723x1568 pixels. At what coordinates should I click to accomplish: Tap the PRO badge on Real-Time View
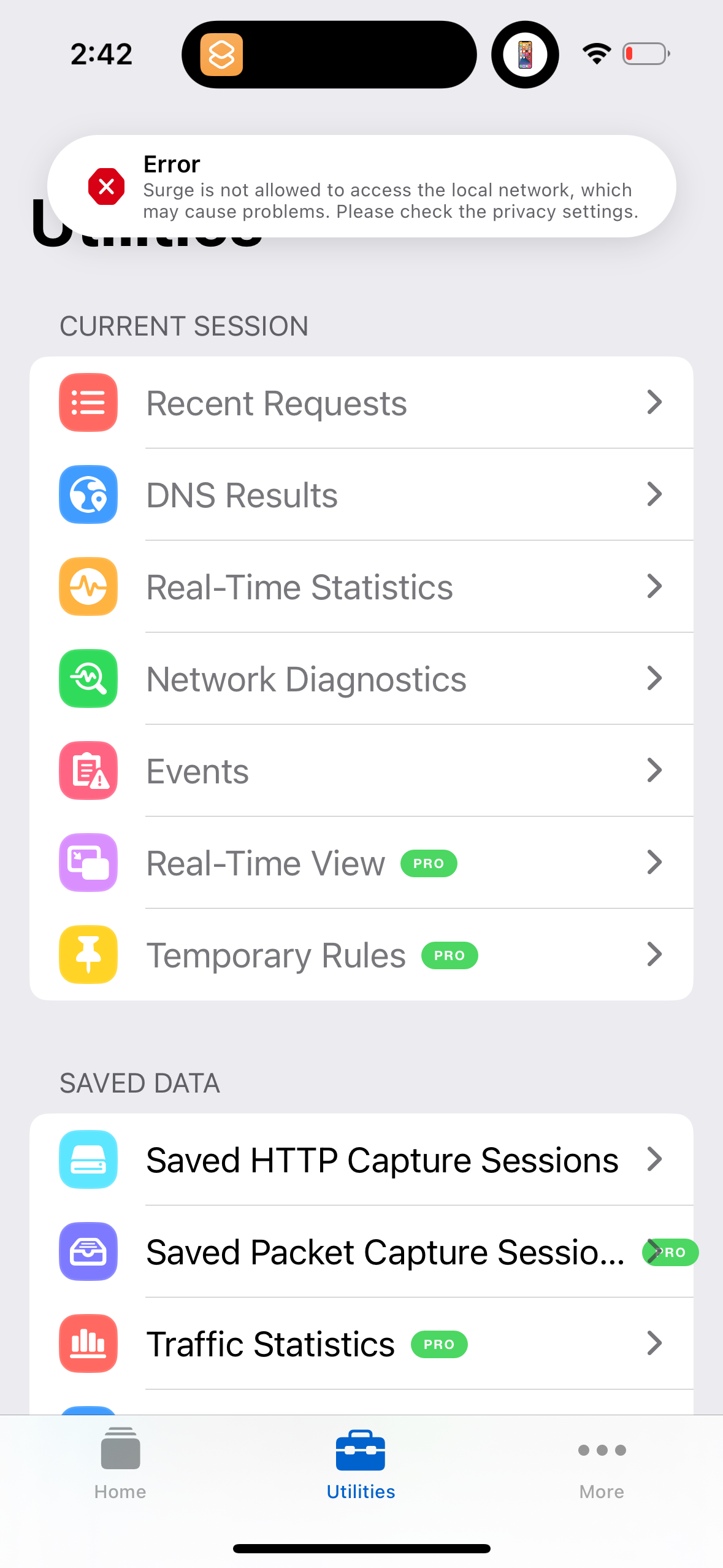428,863
